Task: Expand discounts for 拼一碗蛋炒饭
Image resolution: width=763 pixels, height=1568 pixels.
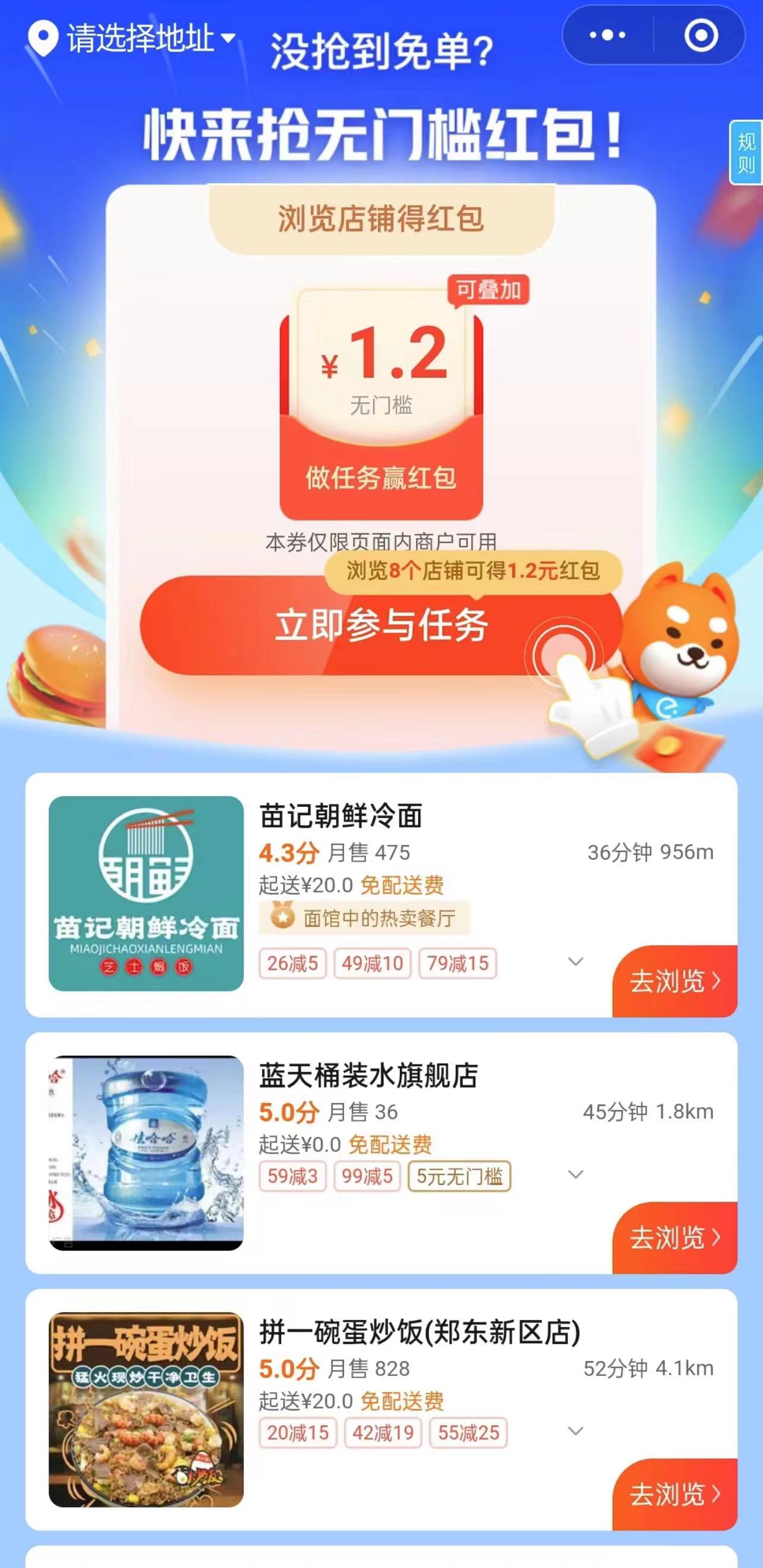Action: tap(575, 1431)
